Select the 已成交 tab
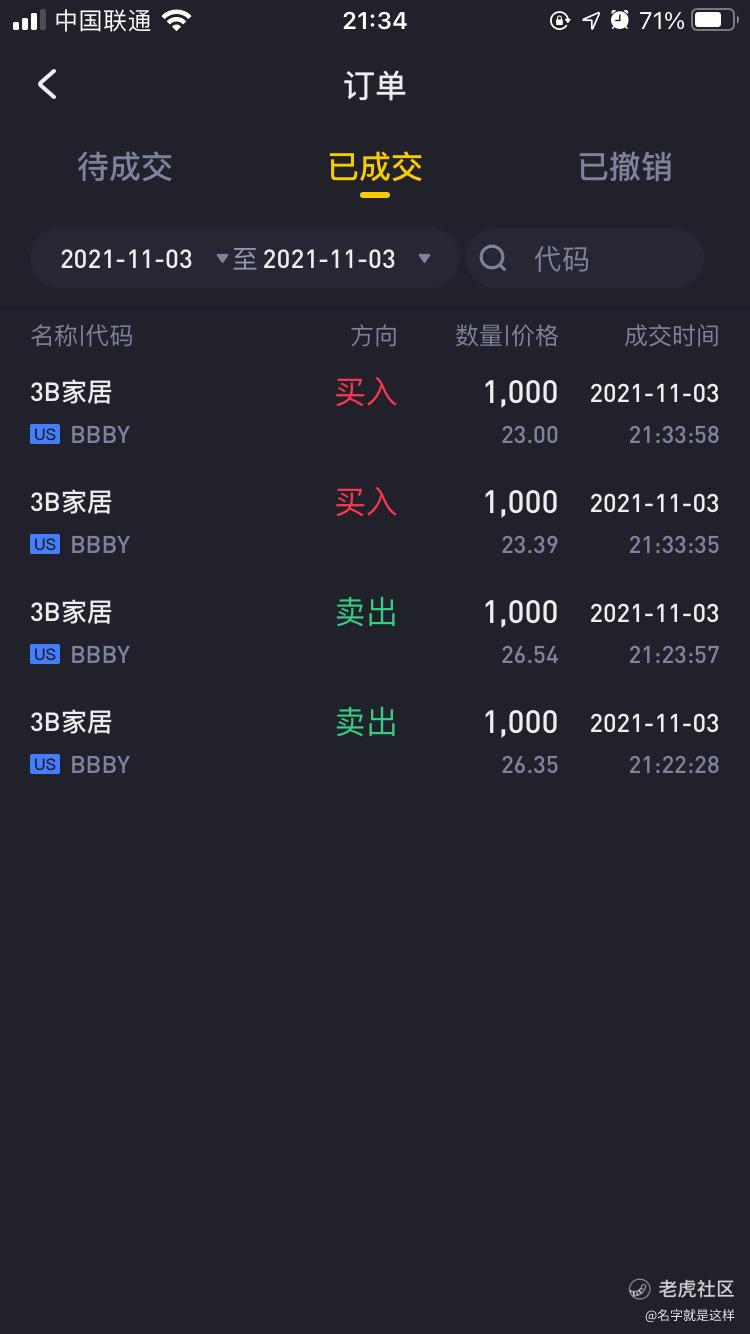Image resolution: width=750 pixels, height=1334 pixels. pyautogui.click(x=375, y=167)
